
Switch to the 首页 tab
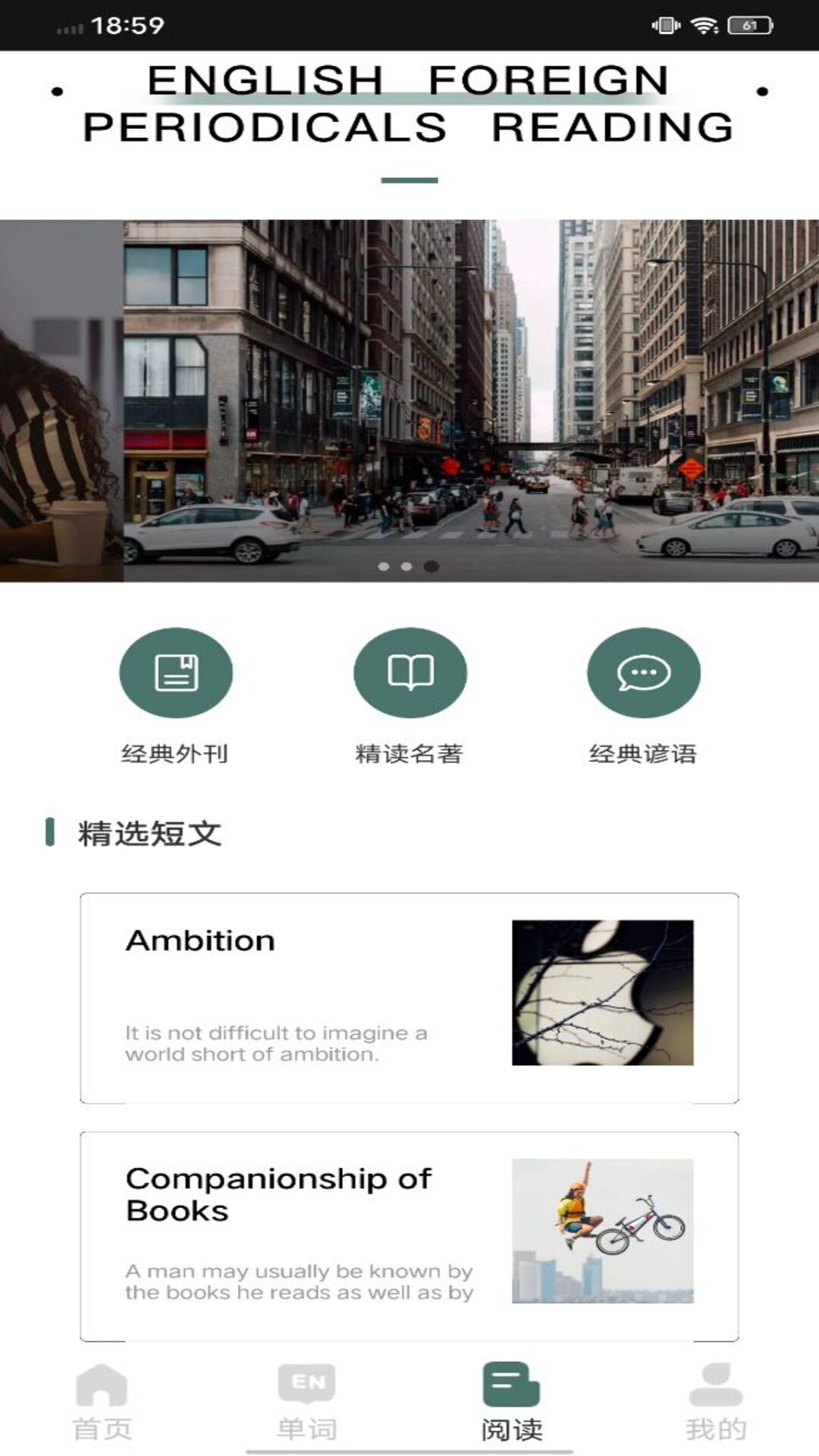pyautogui.click(x=102, y=1401)
